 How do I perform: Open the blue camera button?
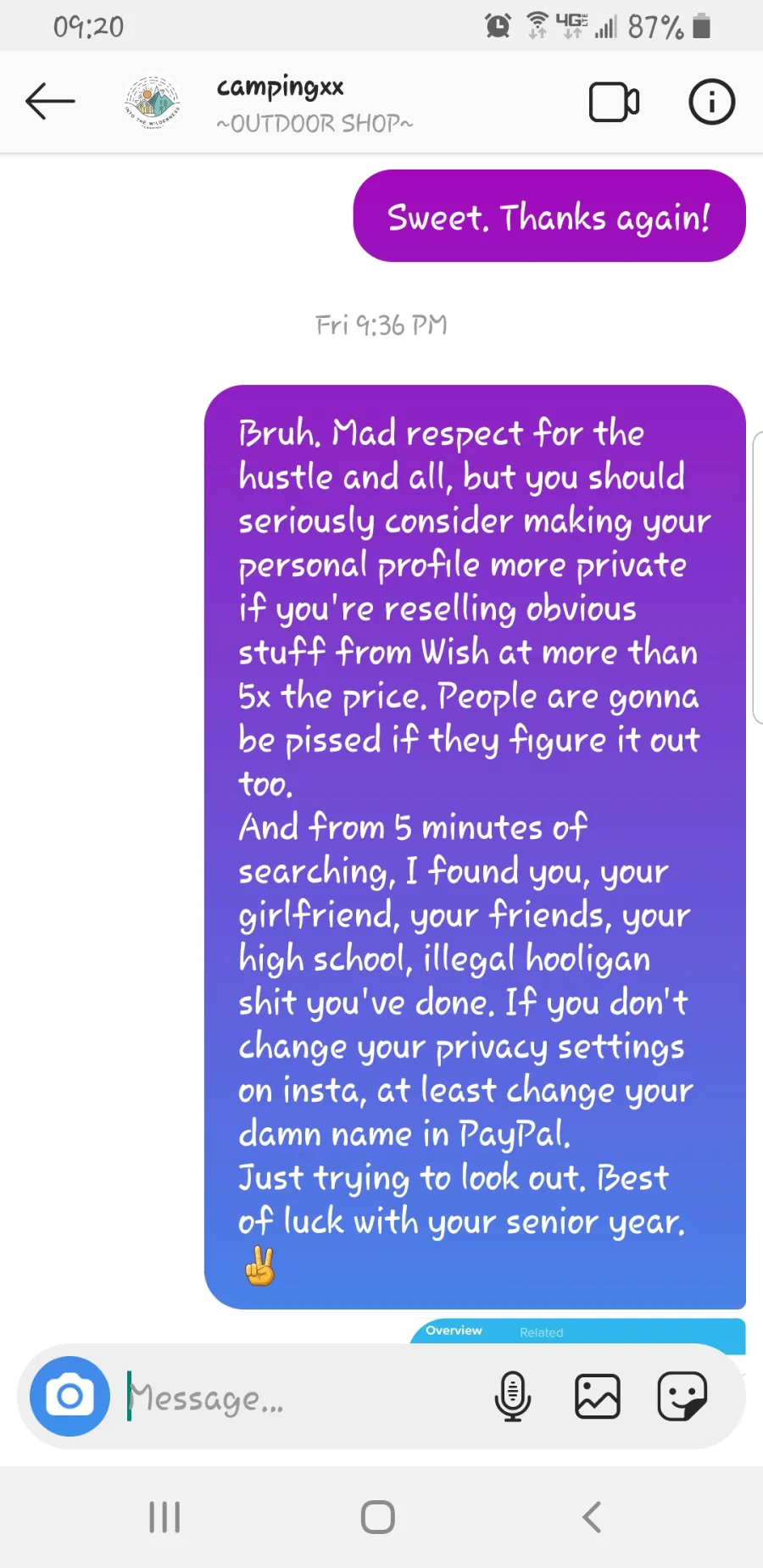pos(70,1396)
